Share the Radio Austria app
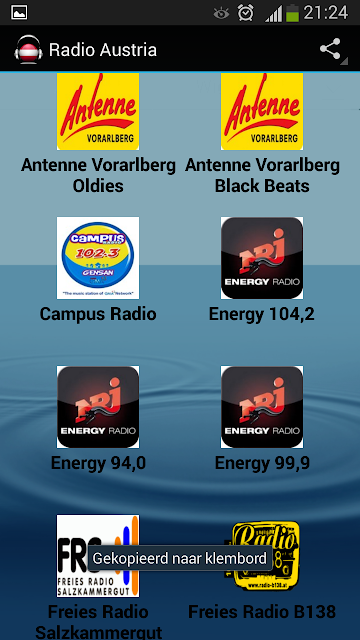Viewport: 360px width, 640px height. pyautogui.click(x=331, y=49)
